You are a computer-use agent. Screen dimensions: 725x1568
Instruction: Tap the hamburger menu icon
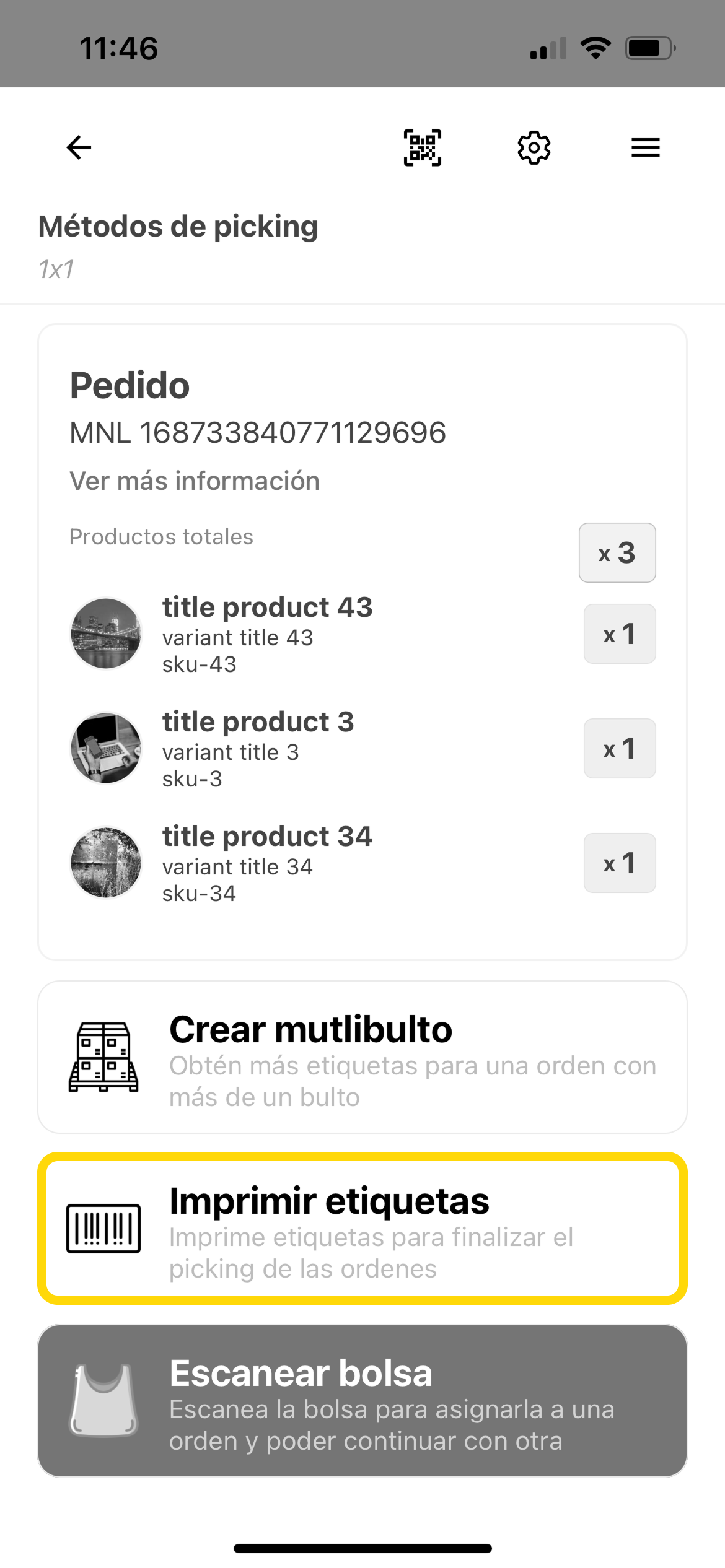pyautogui.click(x=644, y=147)
